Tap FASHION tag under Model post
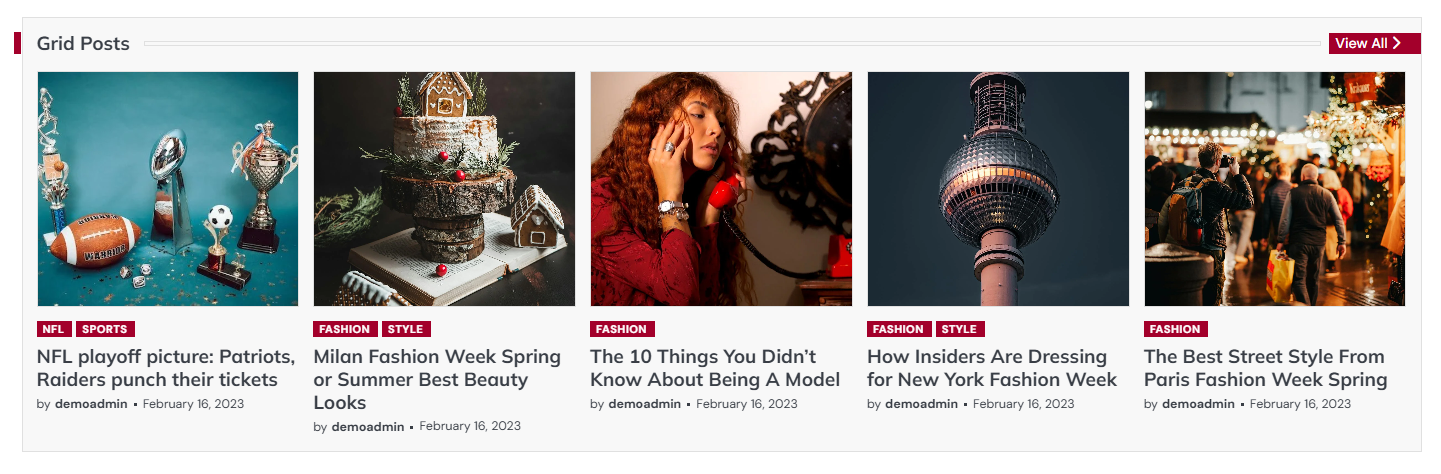Image resolution: width=1441 pixels, height=474 pixels. [622, 329]
